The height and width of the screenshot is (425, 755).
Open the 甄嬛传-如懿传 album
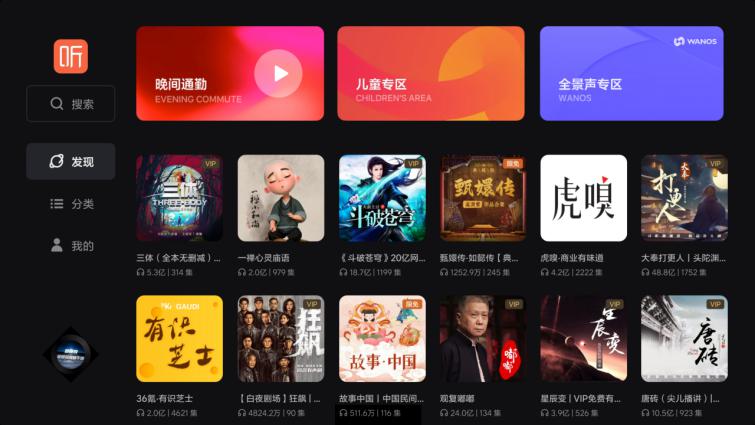click(x=482, y=198)
